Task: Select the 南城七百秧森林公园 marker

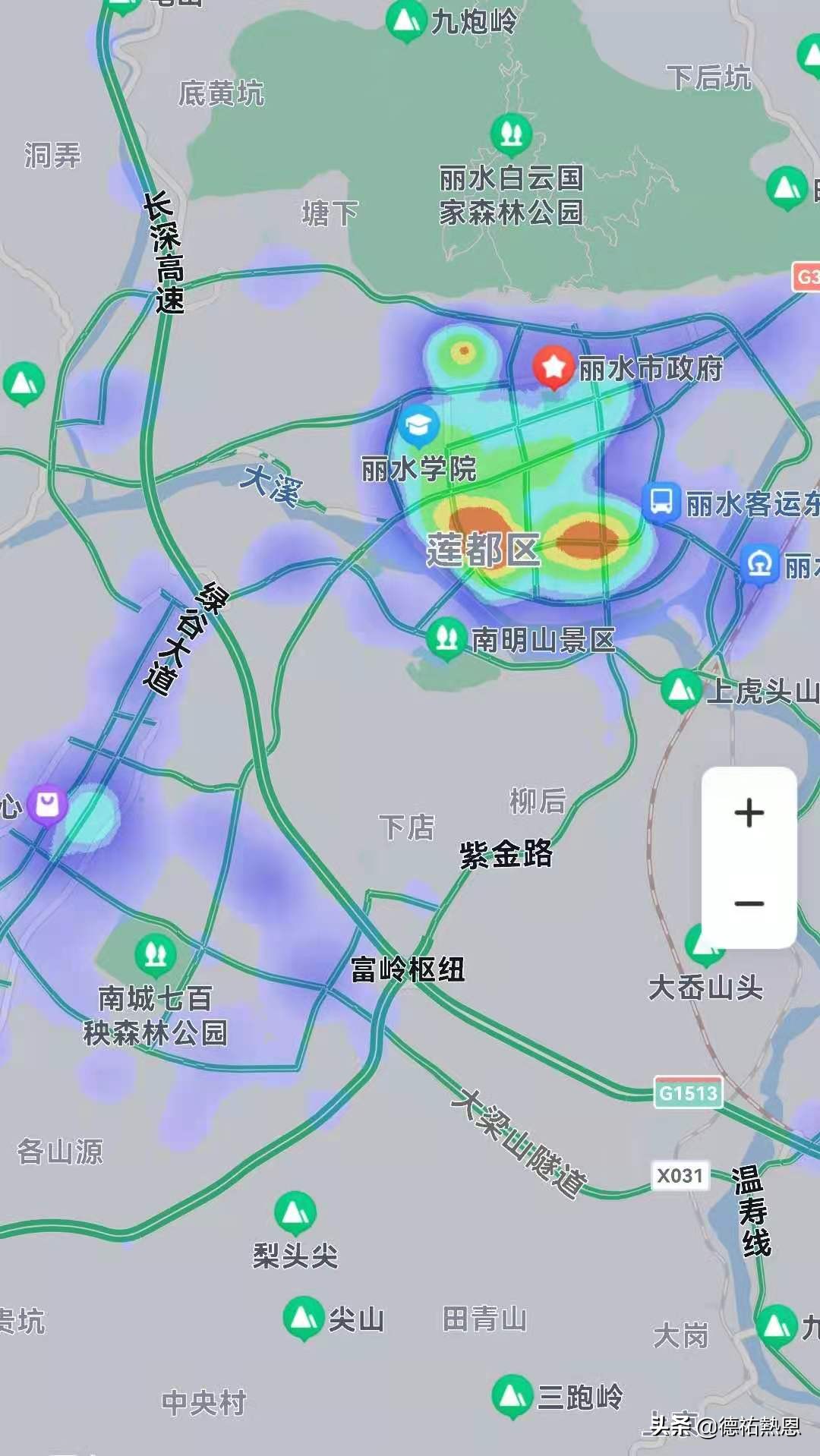Action: coord(156,953)
